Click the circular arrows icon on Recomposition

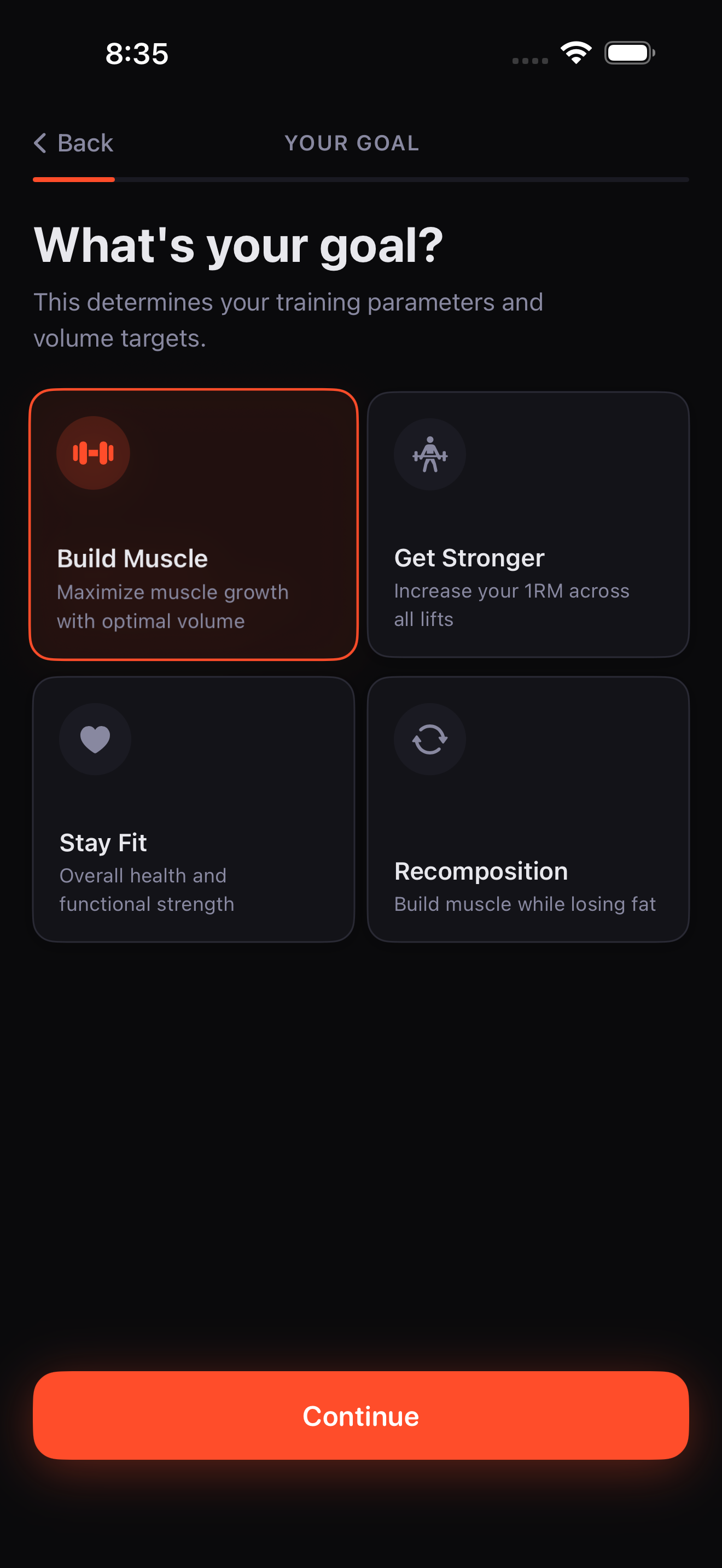coord(430,739)
